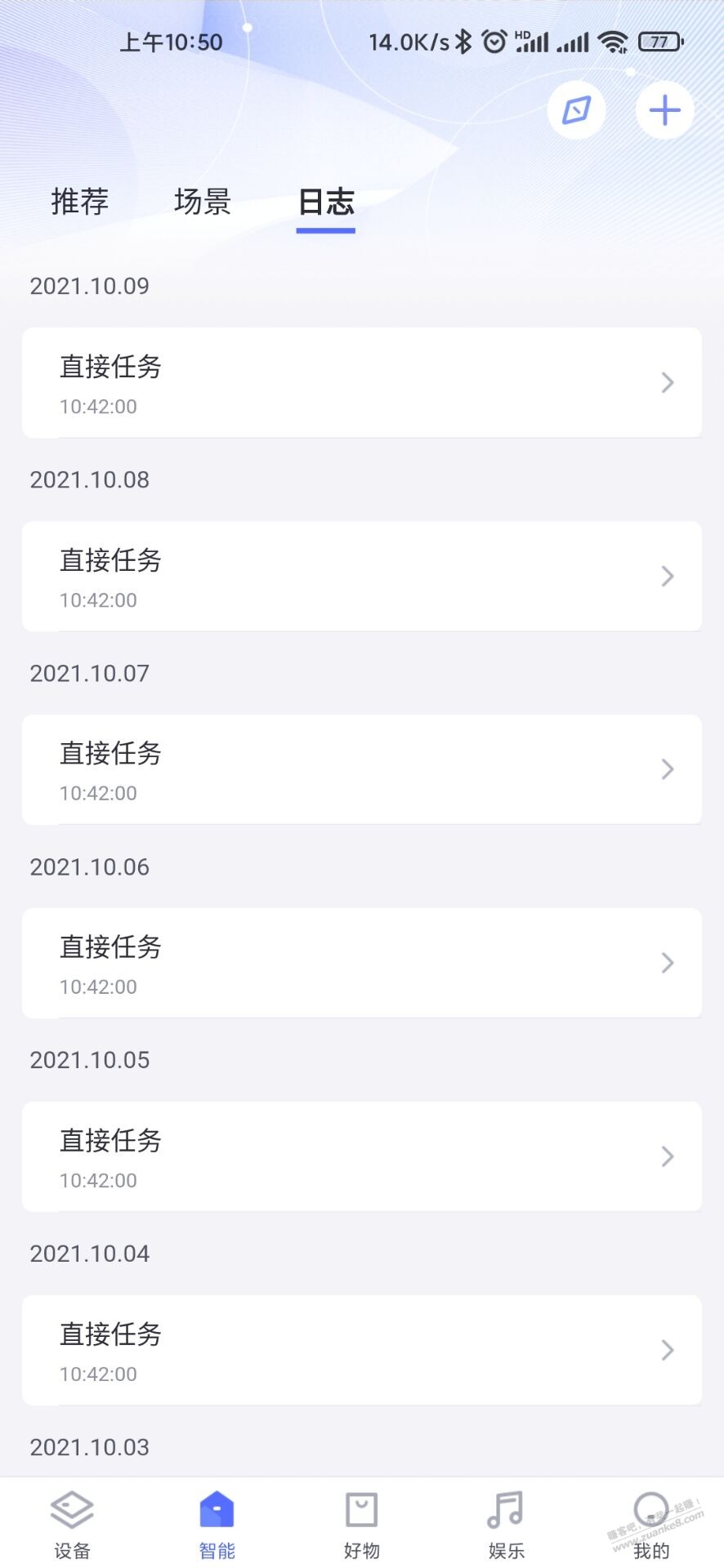The width and height of the screenshot is (724, 1568).
Task: View the 直接任务 entry under 2021.10.06
Action: click(362, 963)
